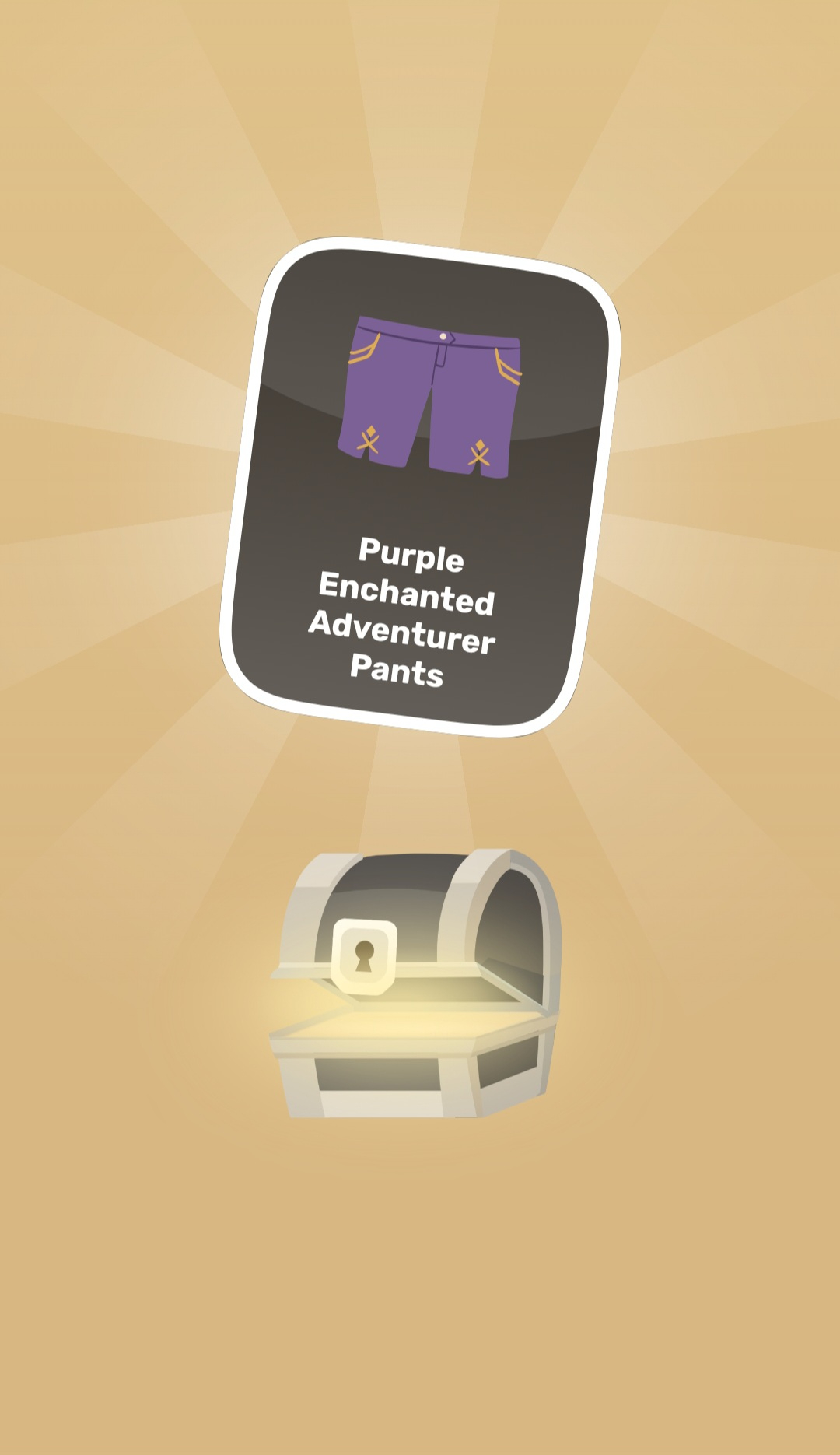This screenshot has height=1455, width=840.
Task: Tap the open treasure chest
Action: click(416, 985)
